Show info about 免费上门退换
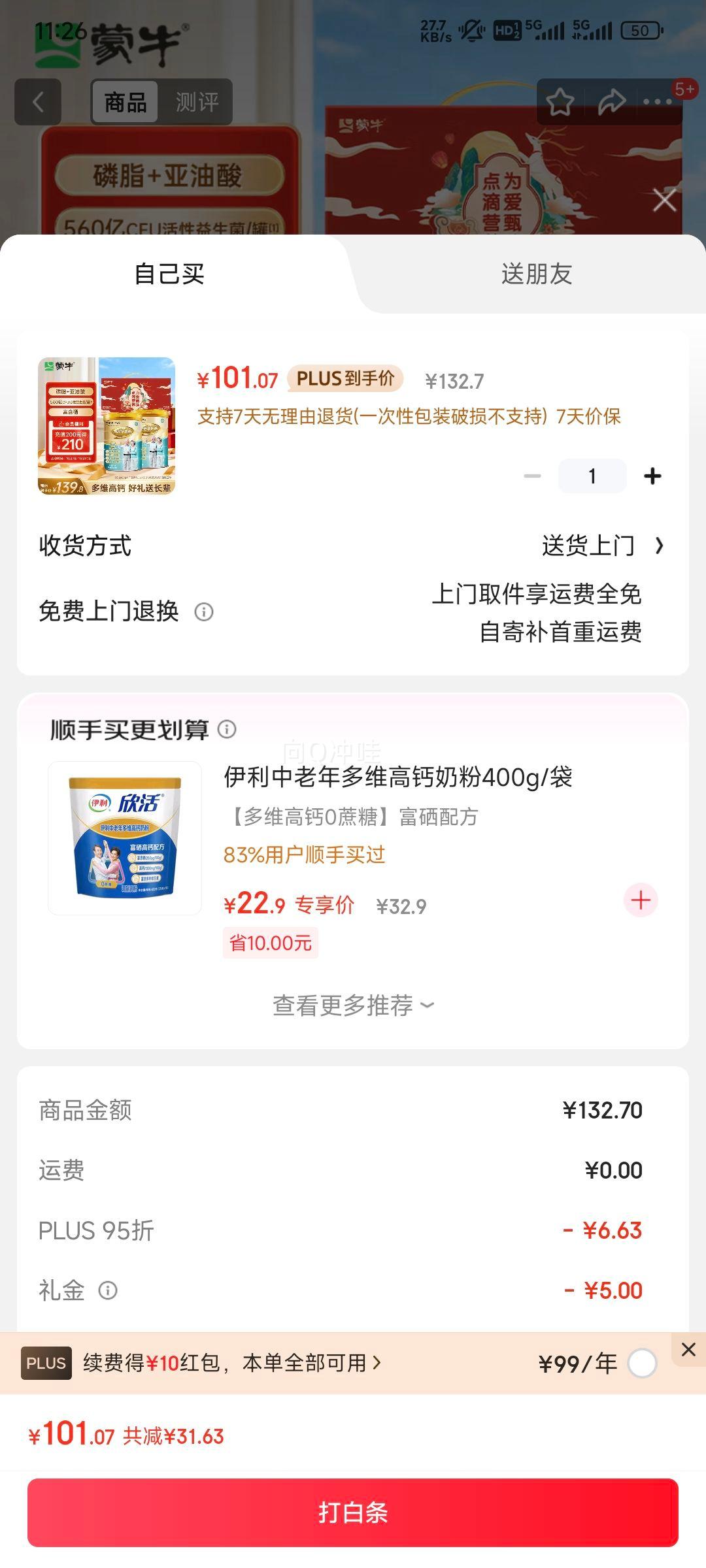Screen dimensions: 706x1568 (x=204, y=612)
